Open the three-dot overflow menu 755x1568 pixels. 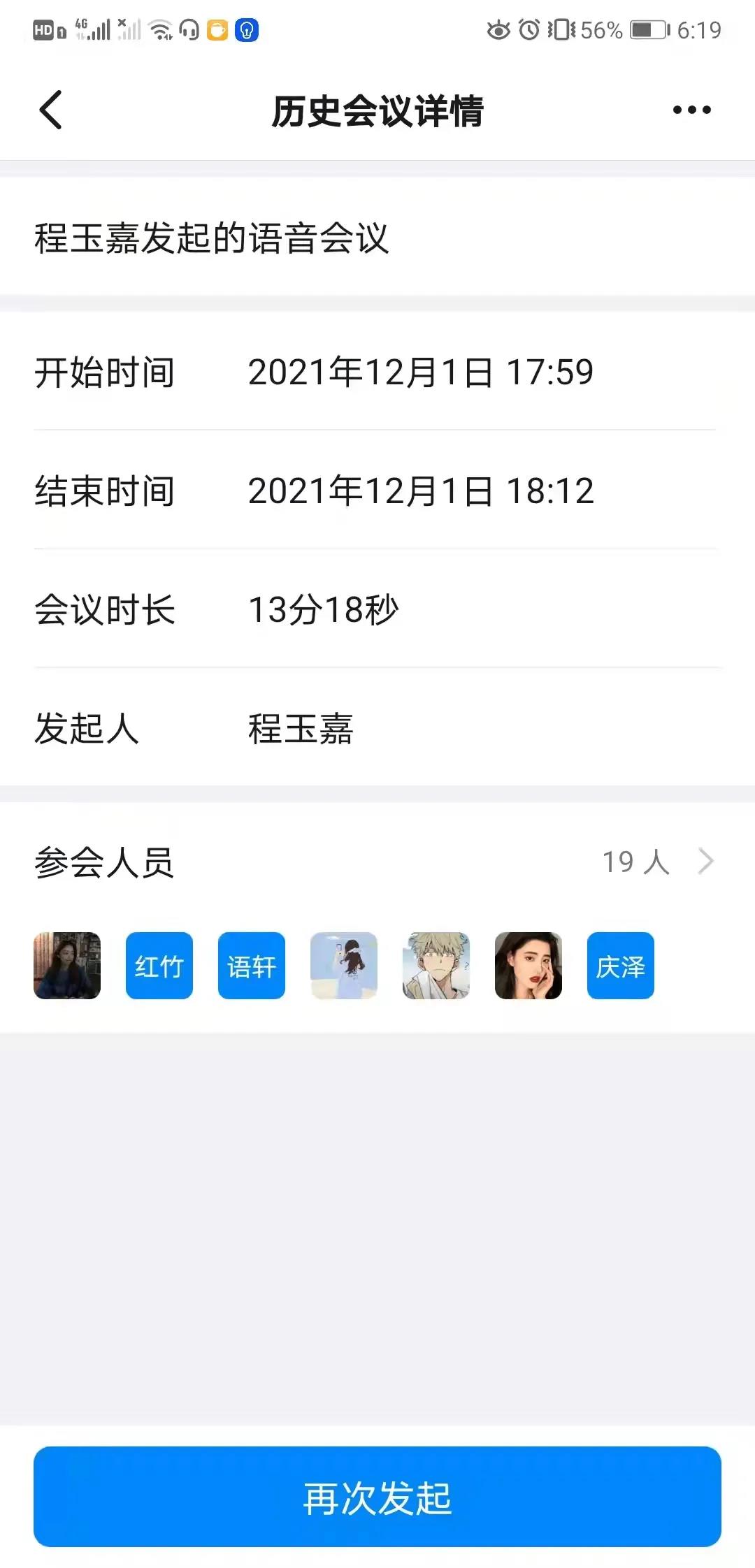coord(691,110)
